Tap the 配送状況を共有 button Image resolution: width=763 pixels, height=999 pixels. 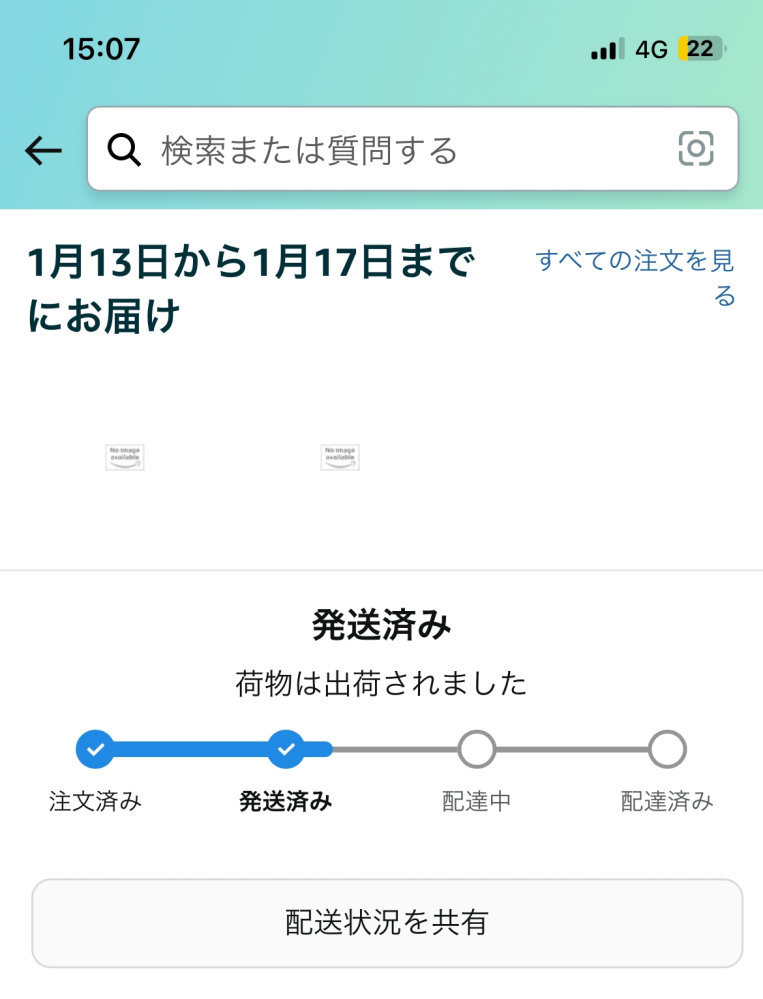[387, 922]
